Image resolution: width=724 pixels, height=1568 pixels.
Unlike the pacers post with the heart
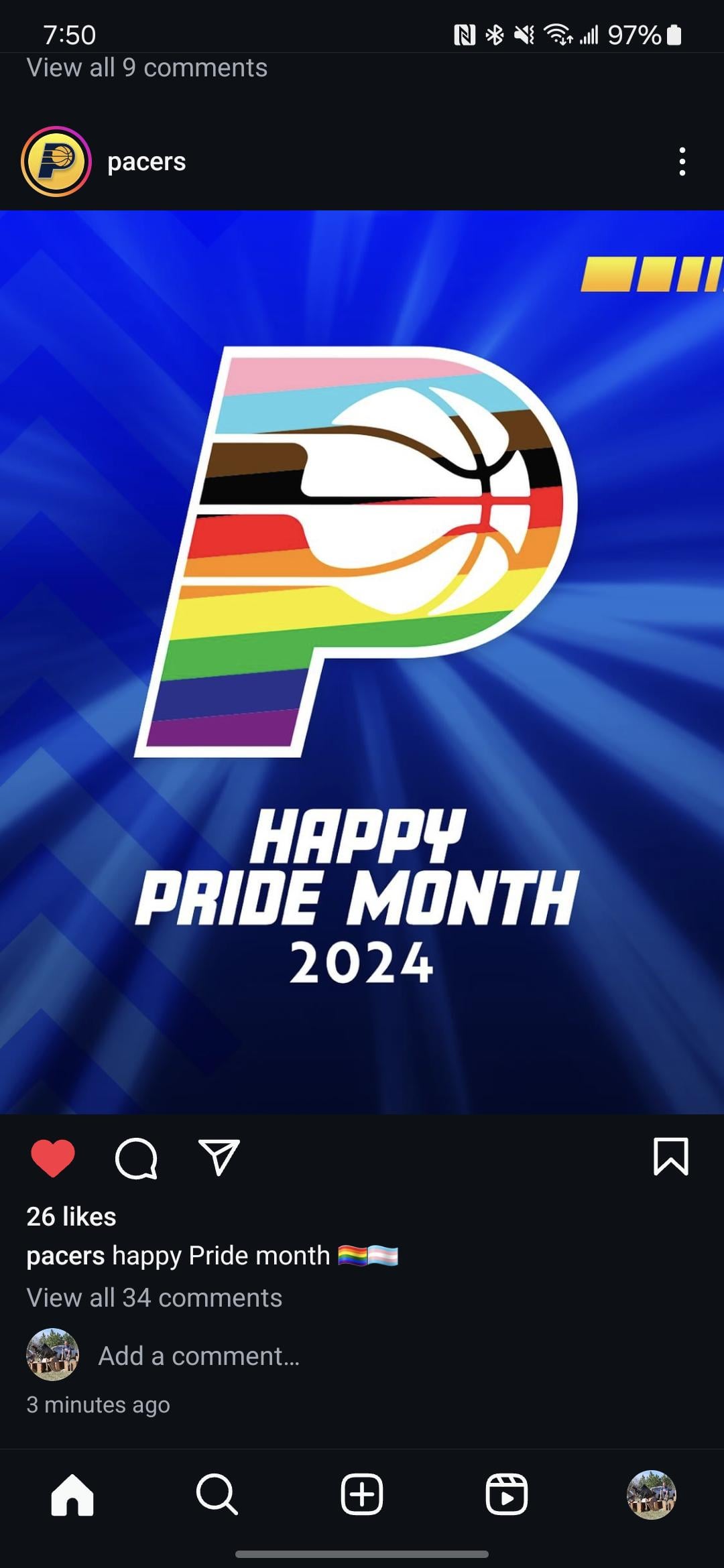click(53, 1157)
